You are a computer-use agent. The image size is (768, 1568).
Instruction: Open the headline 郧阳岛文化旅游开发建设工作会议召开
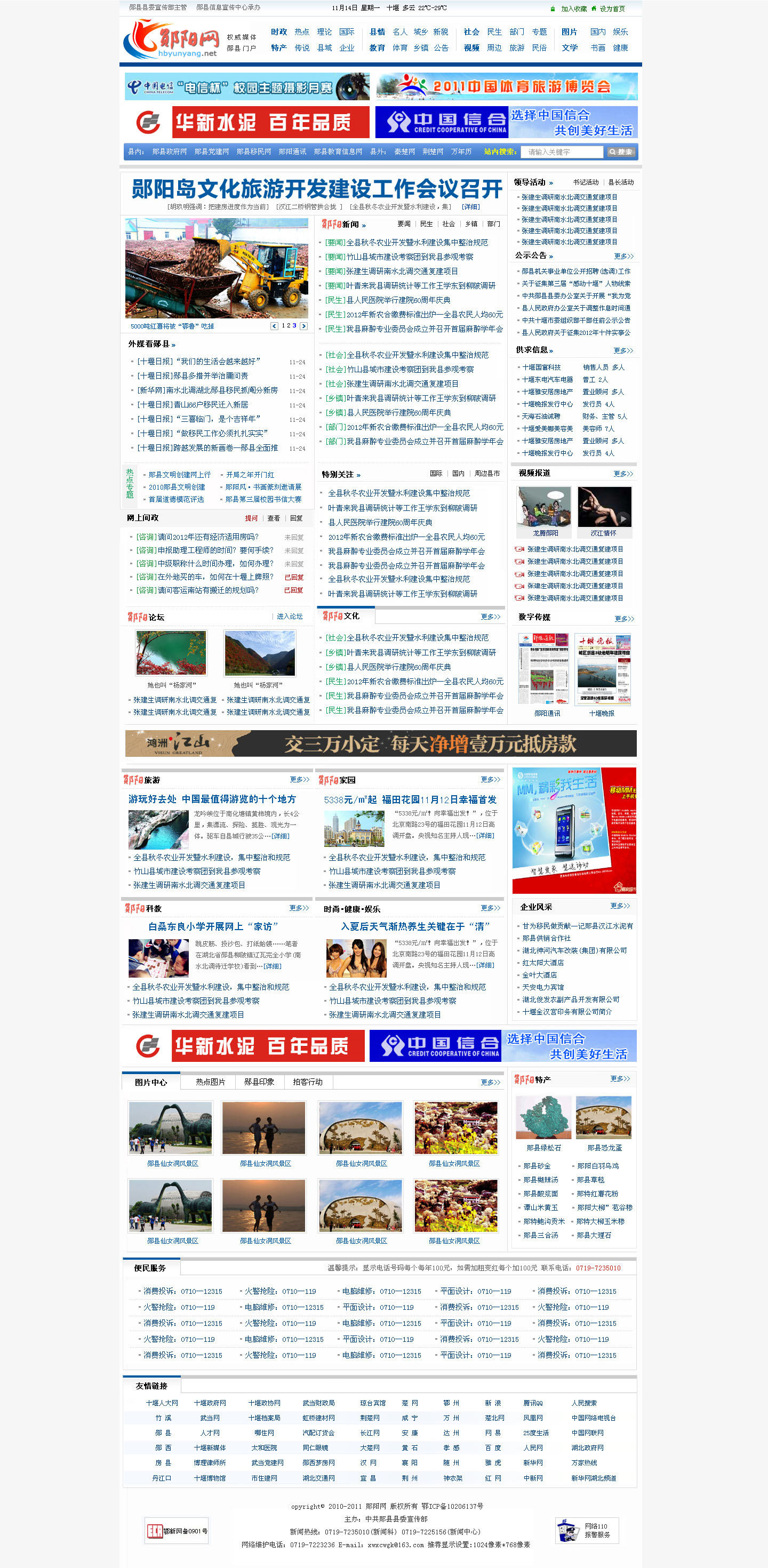point(316,189)
